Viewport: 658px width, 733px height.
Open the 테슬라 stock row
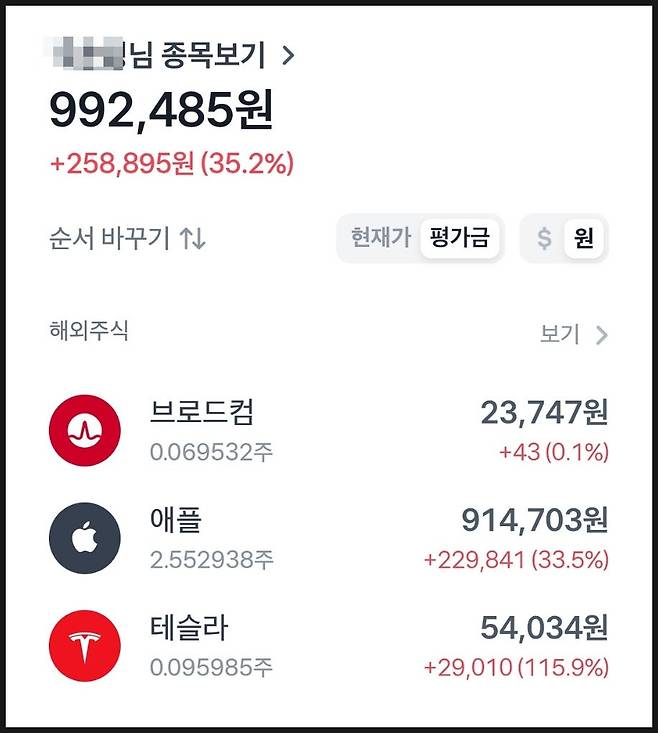(x=328, y=646)
